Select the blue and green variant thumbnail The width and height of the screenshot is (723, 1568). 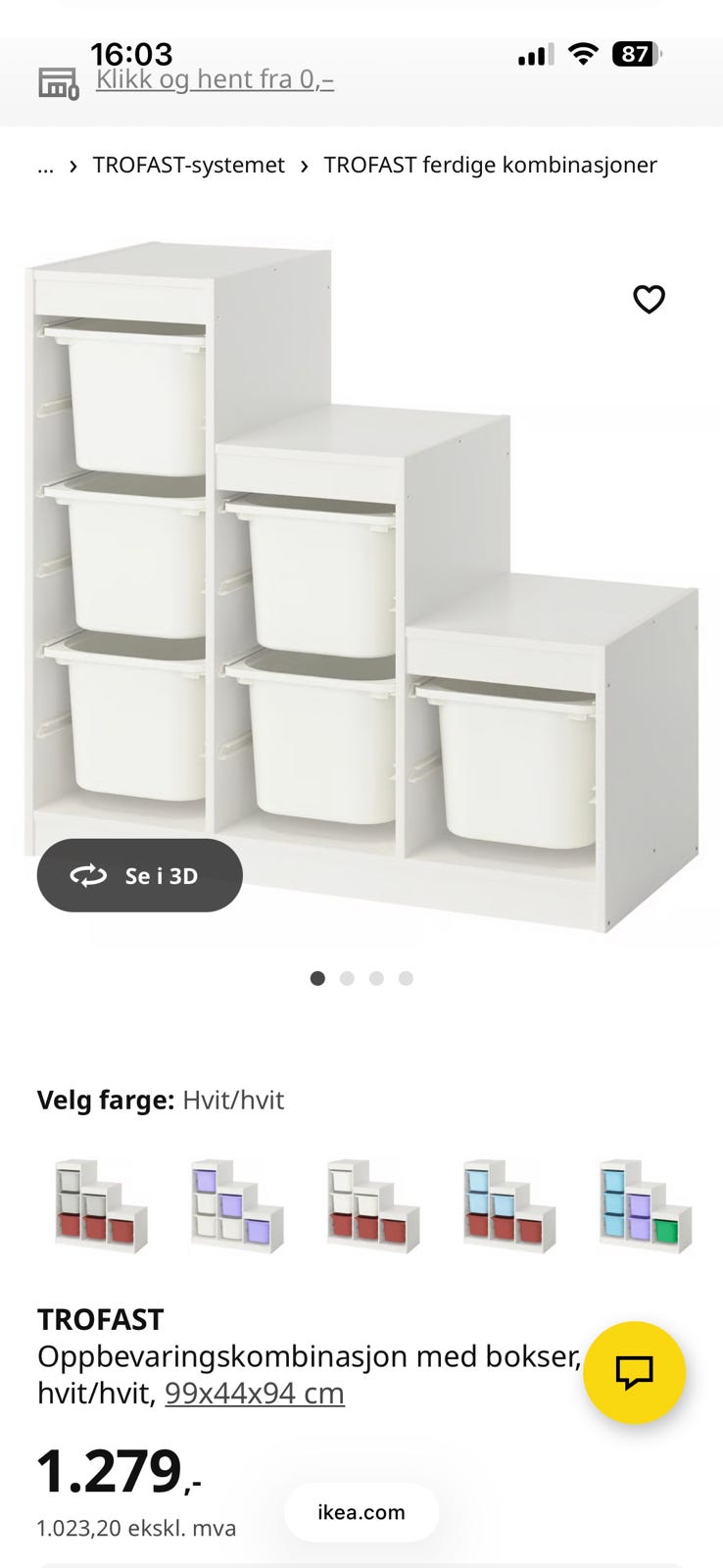coord(647,1207)
